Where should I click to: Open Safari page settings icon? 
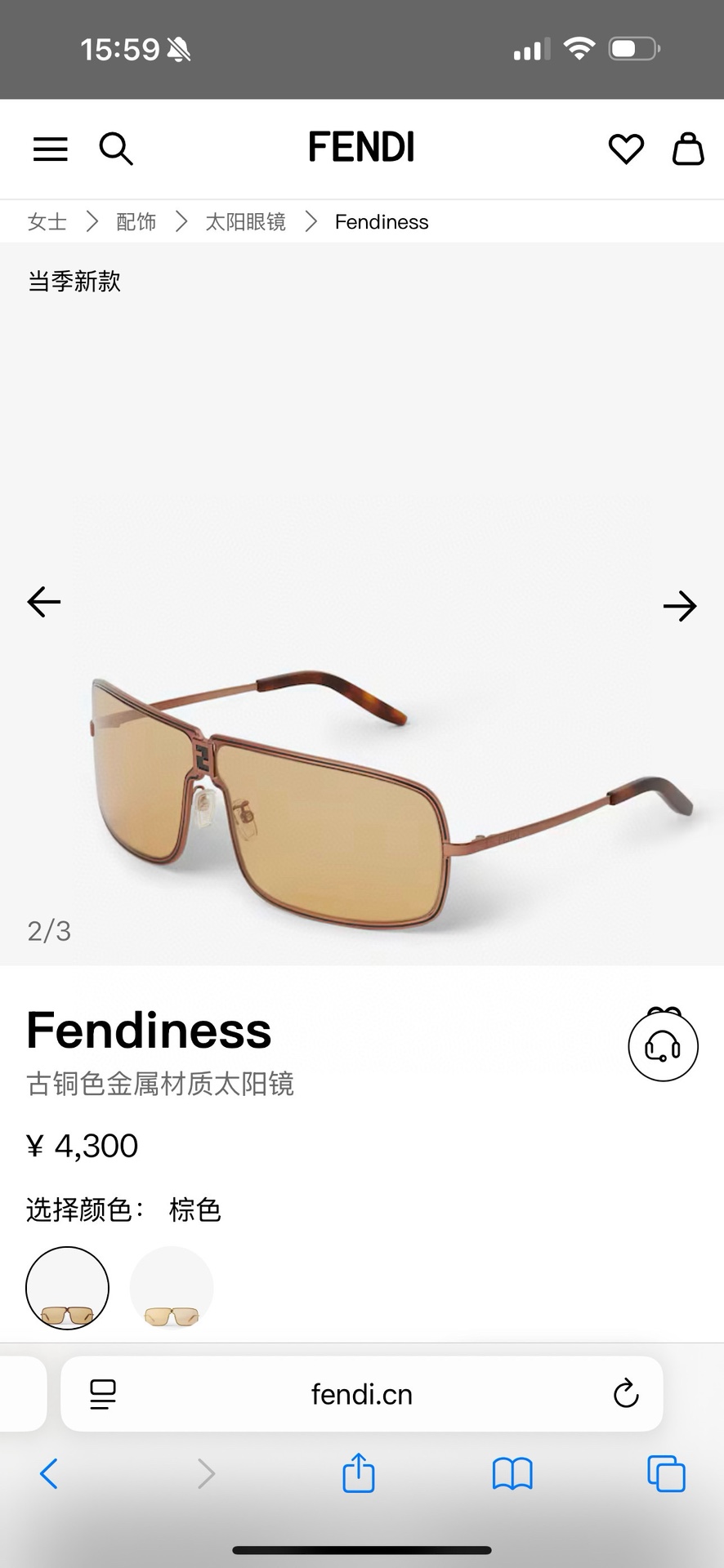102,1395
